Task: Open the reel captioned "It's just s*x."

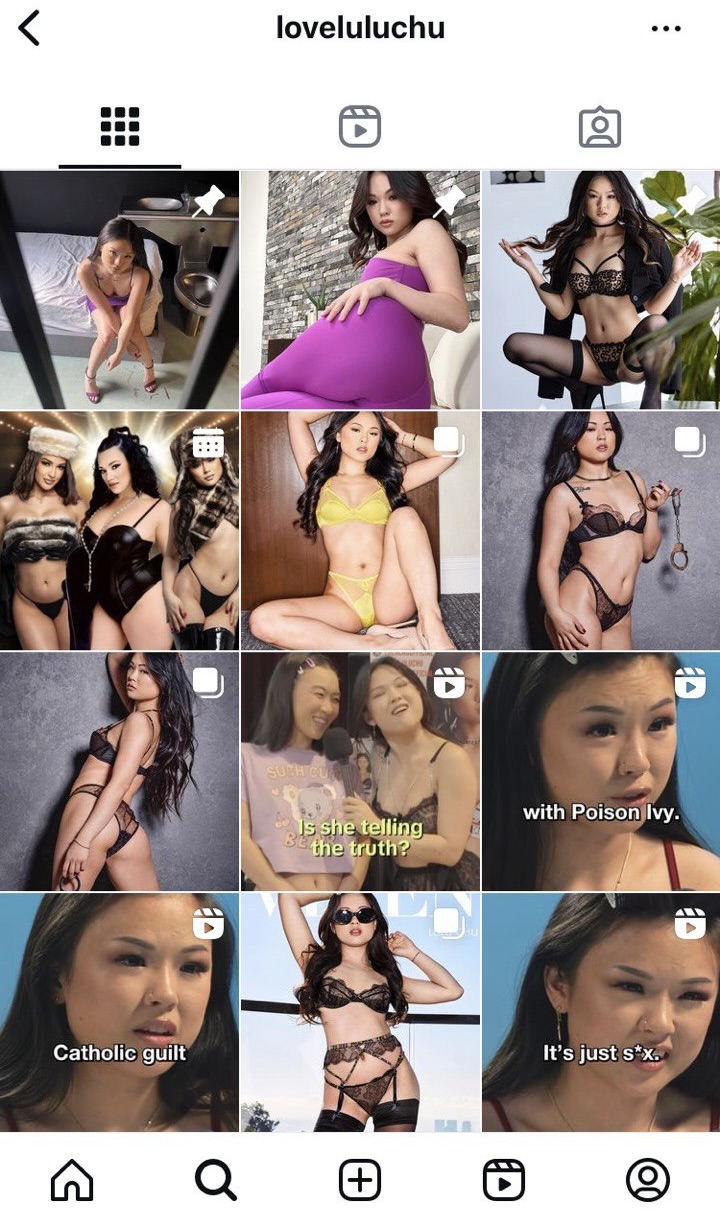Action: coord(601,1013)
